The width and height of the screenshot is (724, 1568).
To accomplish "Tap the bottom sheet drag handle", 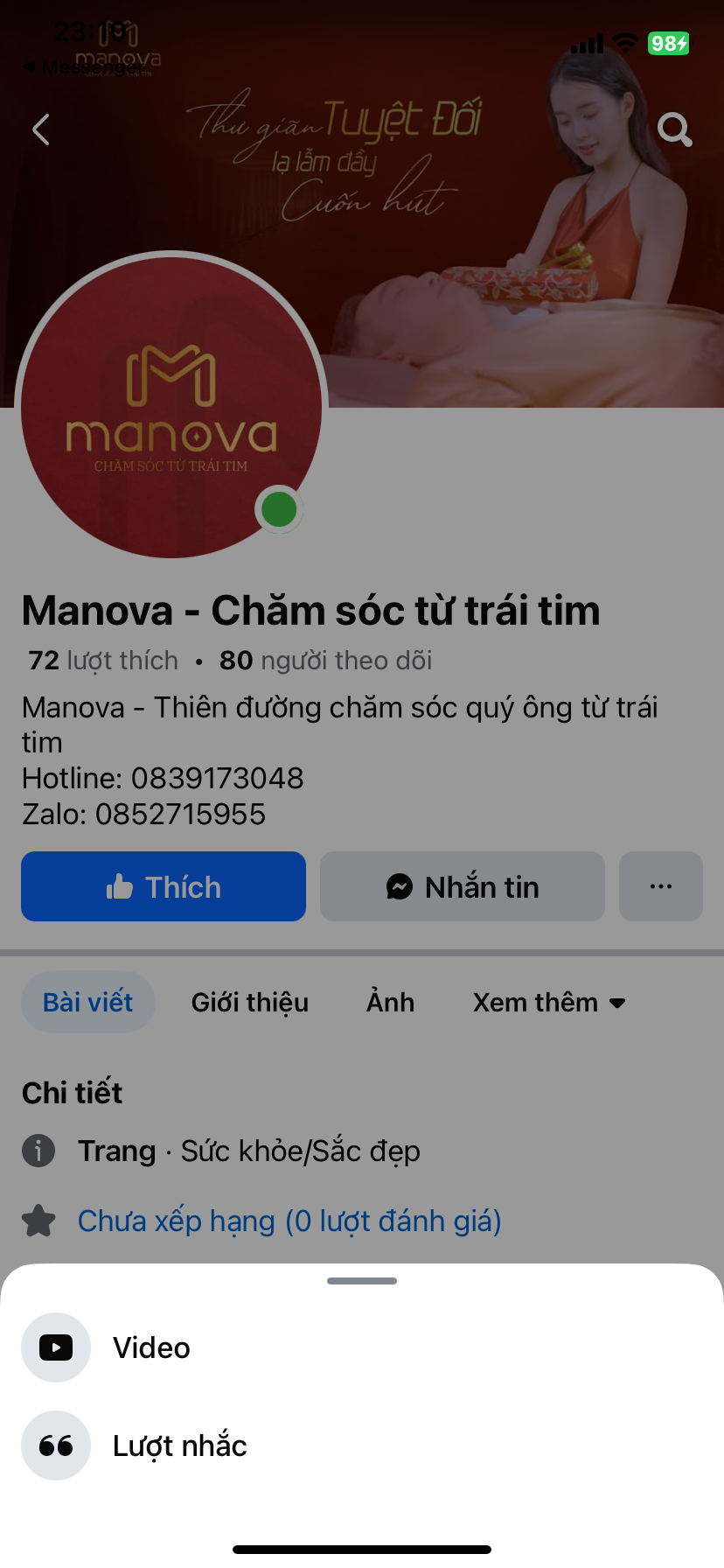I will (x=362, y=1281).
